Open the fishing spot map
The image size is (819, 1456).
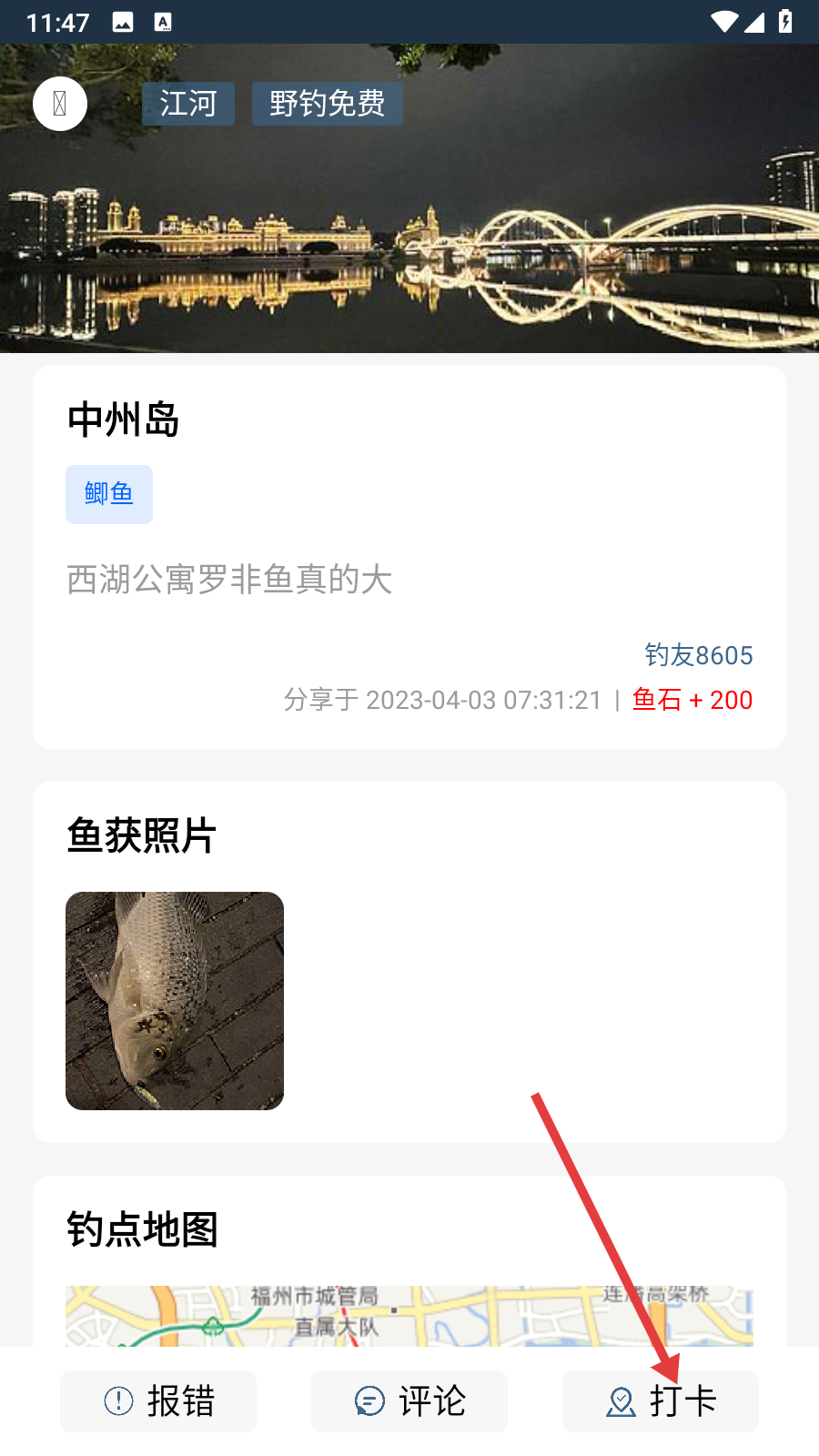[x=409, y=1316]
